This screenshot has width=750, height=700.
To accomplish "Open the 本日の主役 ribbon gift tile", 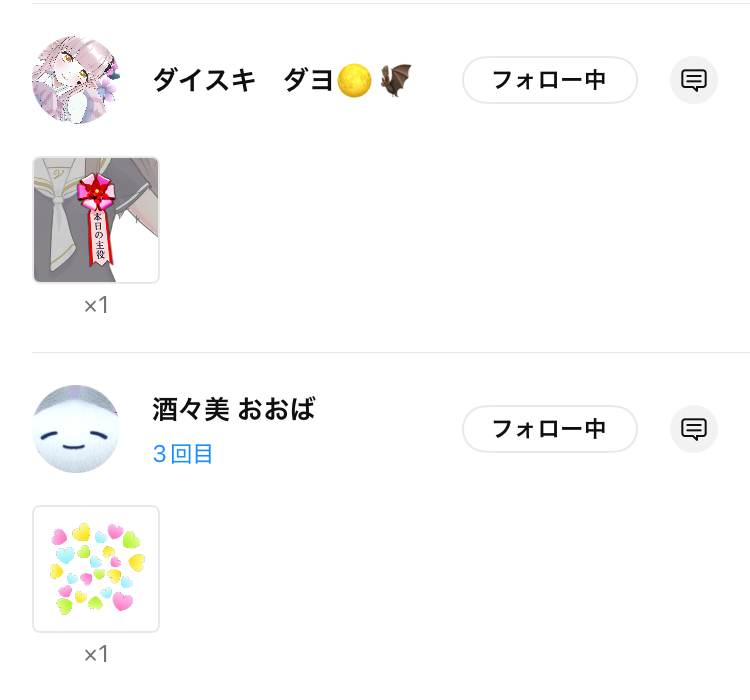I will point(96,220).
